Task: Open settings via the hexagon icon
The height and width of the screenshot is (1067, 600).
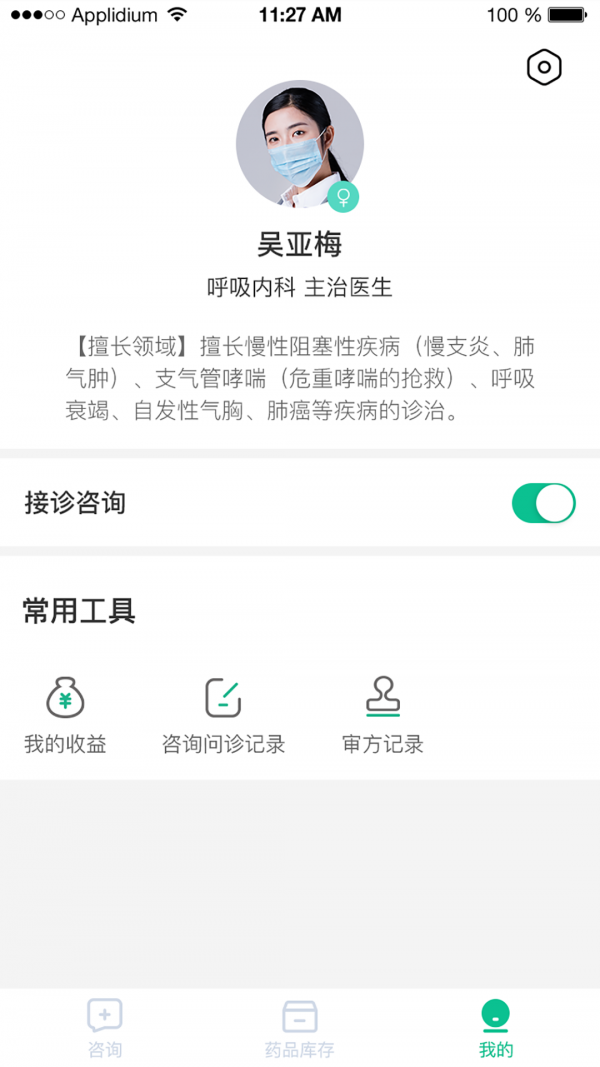Action: [x=544, y=68]
